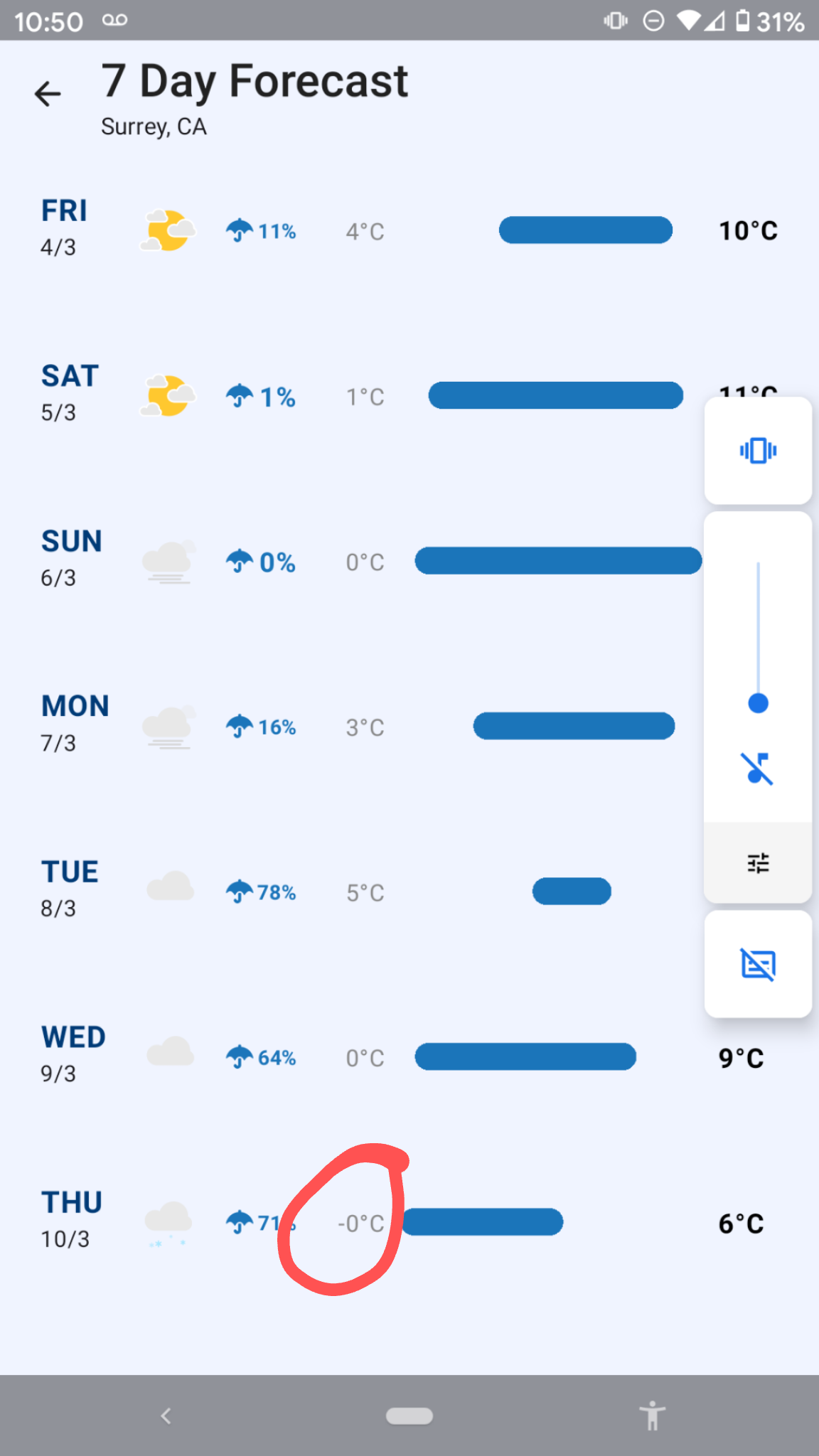This screenshot has height=1456, width=819.
Task: Click the umbrella icon showing 78% for Tuesday
Action: coord(240,892)
